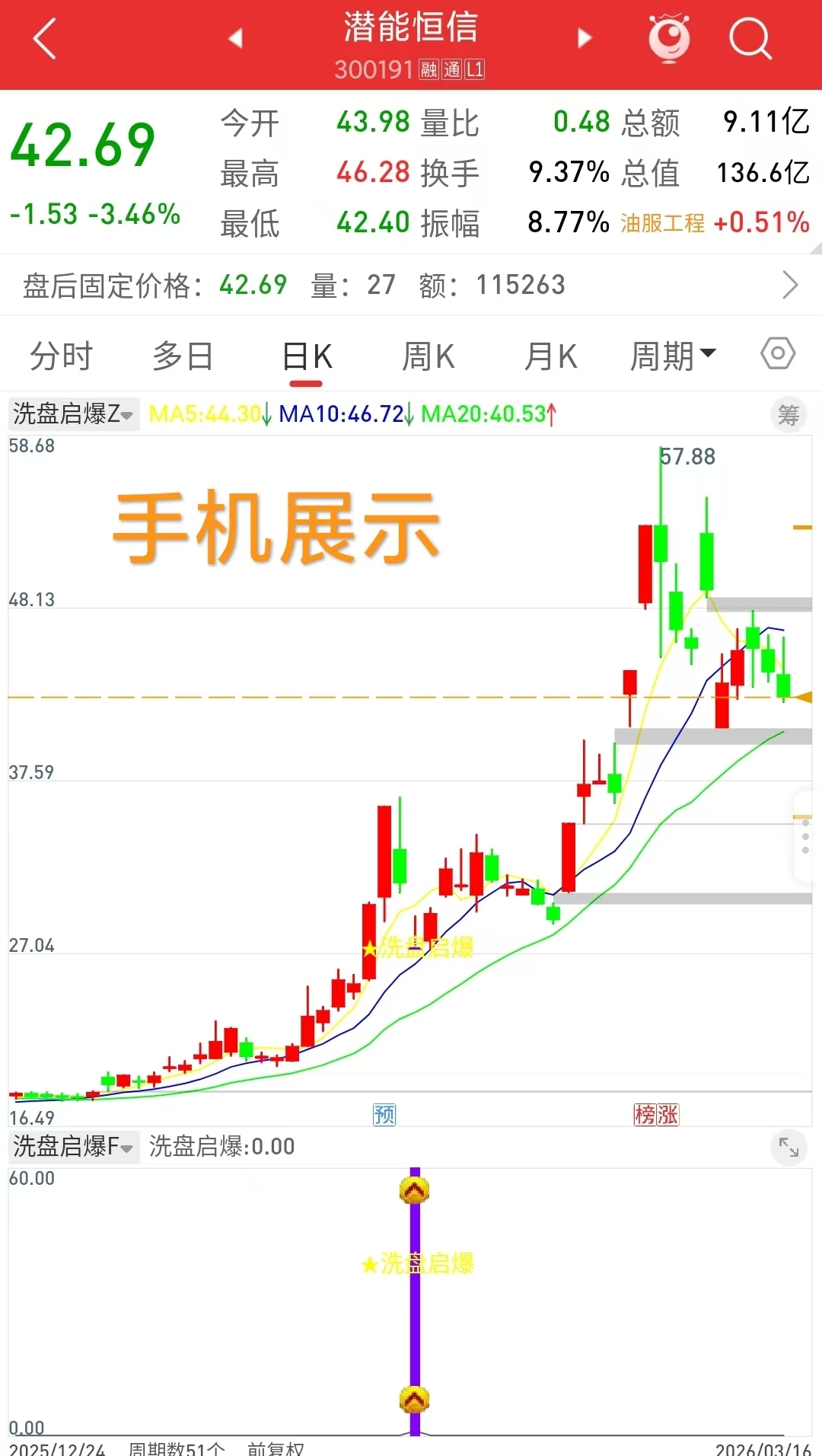Change the 洗盘启爆Z main indicator
This screenshot has width=822, height=1456.
(73, 414)
